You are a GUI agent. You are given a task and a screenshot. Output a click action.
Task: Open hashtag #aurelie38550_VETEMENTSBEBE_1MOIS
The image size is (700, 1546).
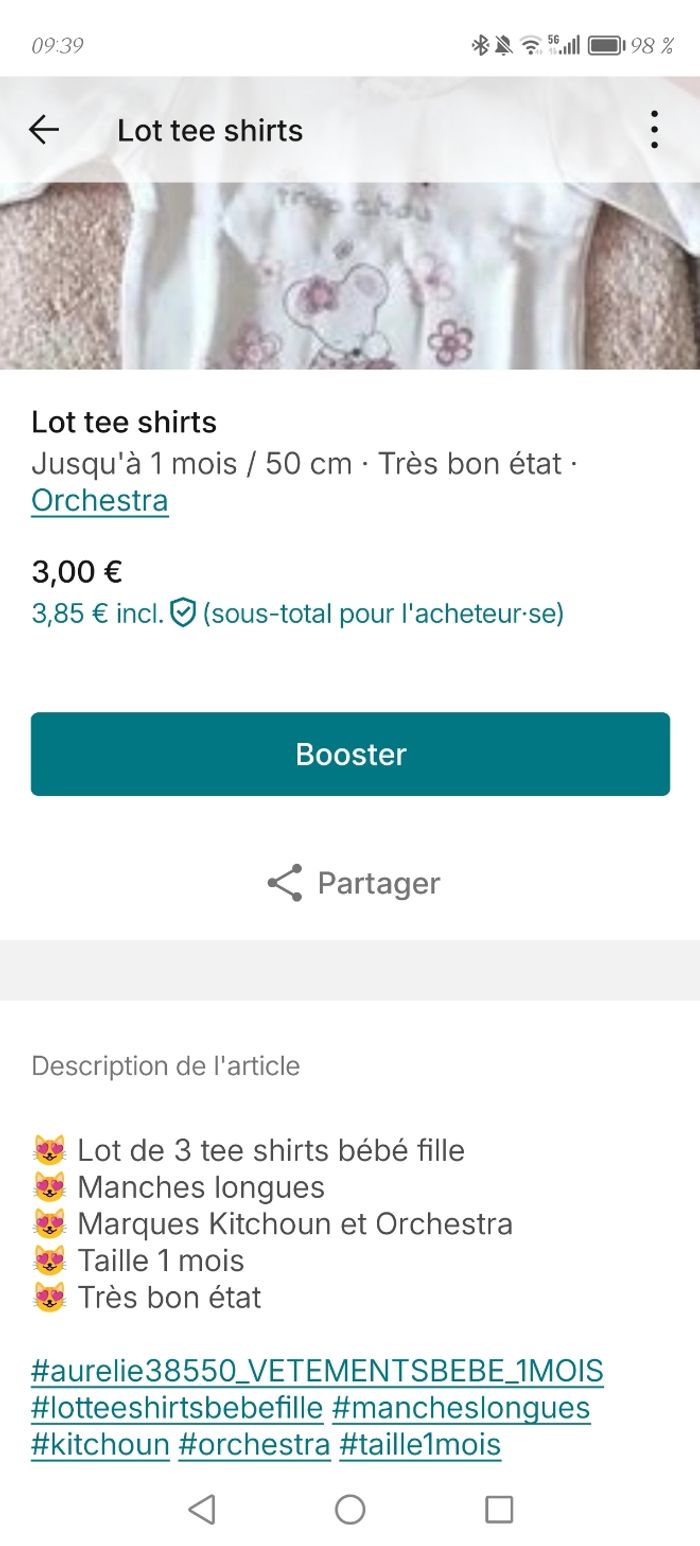[x=317, y=1371]
